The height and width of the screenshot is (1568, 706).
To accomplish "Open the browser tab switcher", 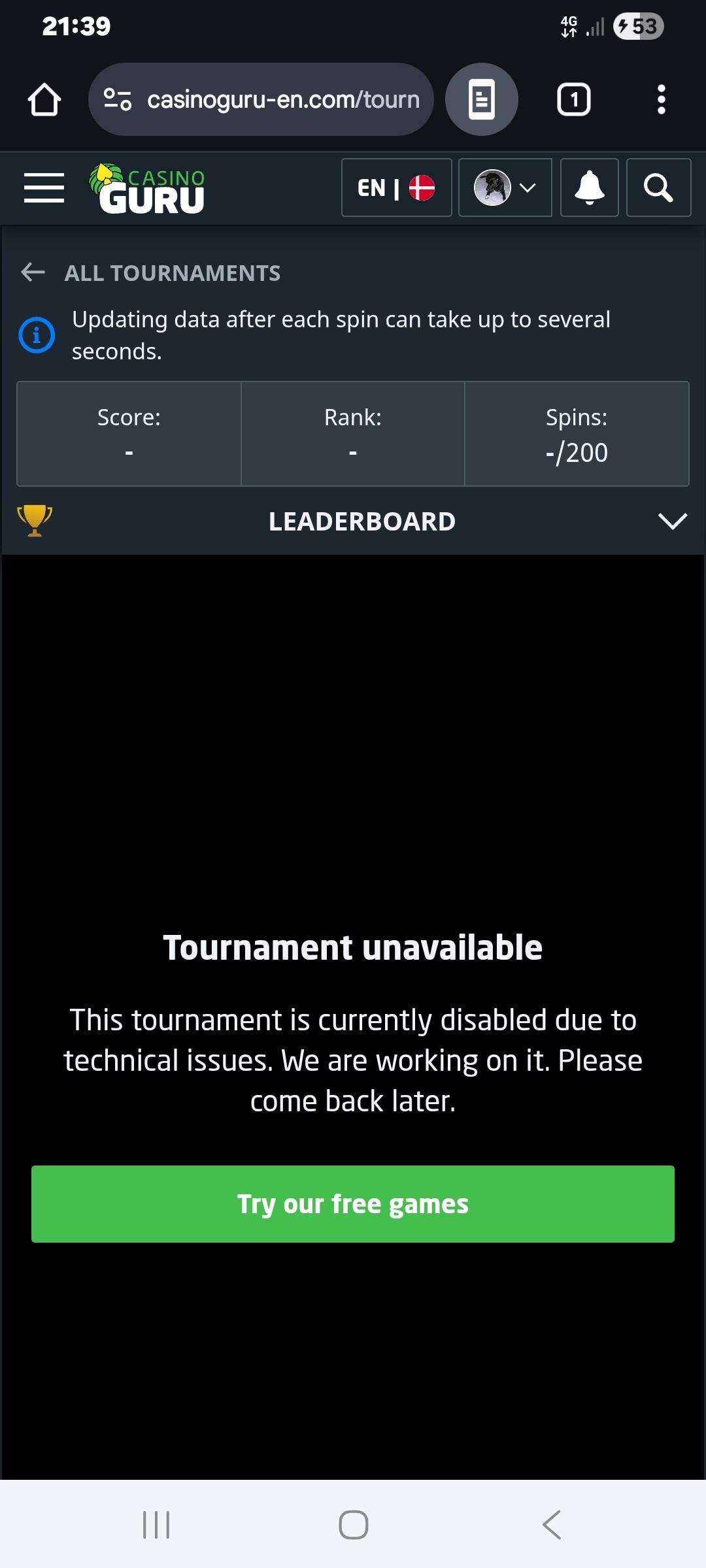I will click(x=573, y=100).
